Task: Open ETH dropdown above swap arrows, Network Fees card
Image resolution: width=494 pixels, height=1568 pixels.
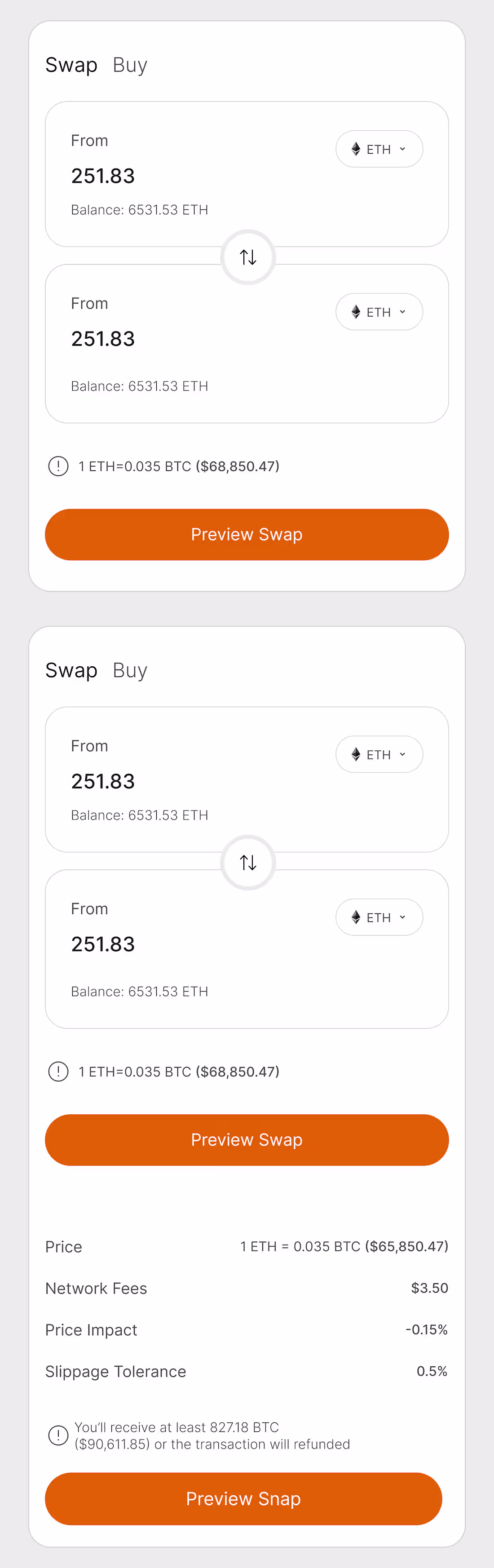Action: tap(379, 754)
